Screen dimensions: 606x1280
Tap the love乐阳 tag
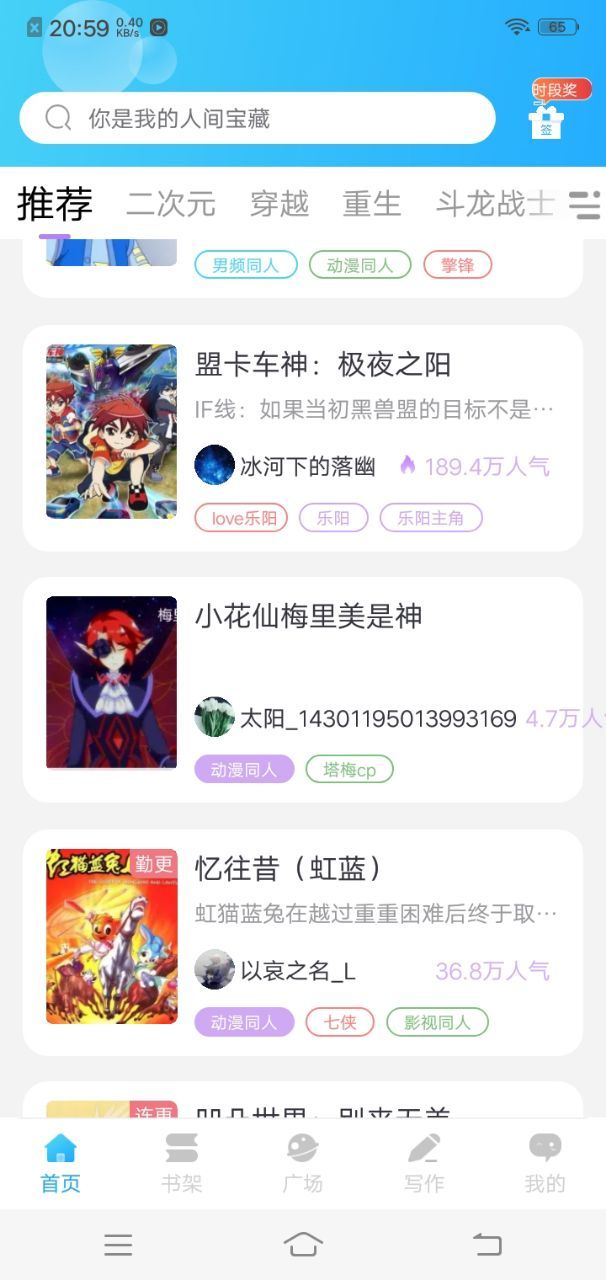point(241,518)
